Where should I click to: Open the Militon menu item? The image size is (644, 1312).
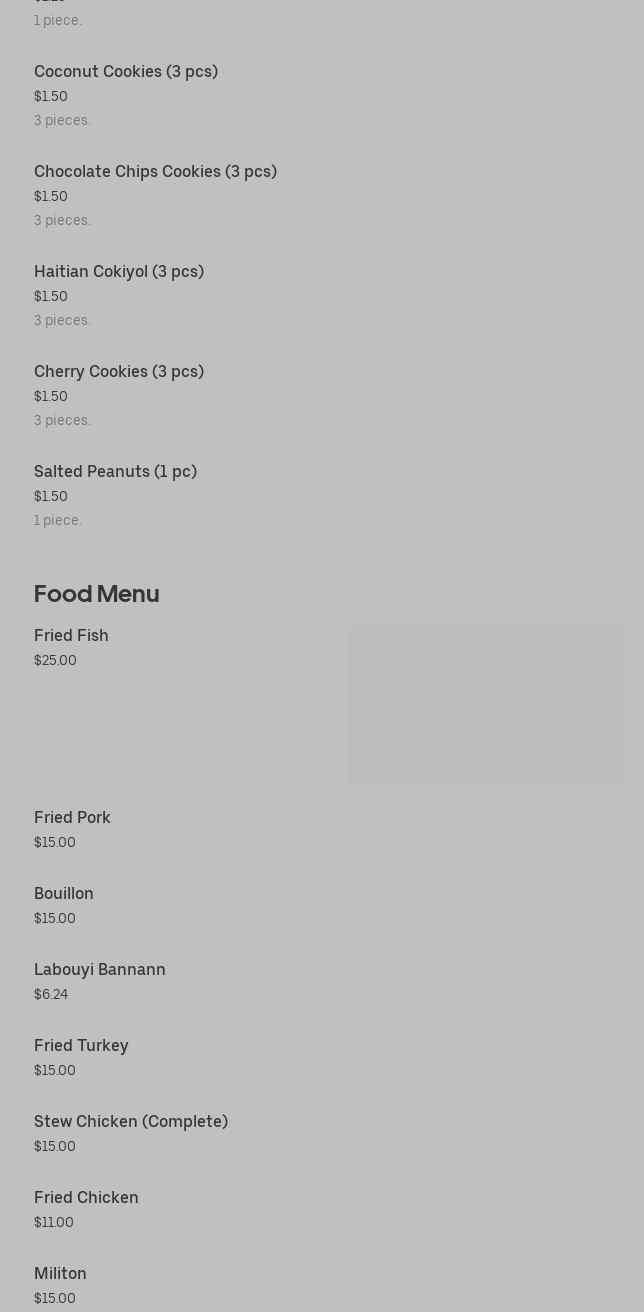[60, 1274]
